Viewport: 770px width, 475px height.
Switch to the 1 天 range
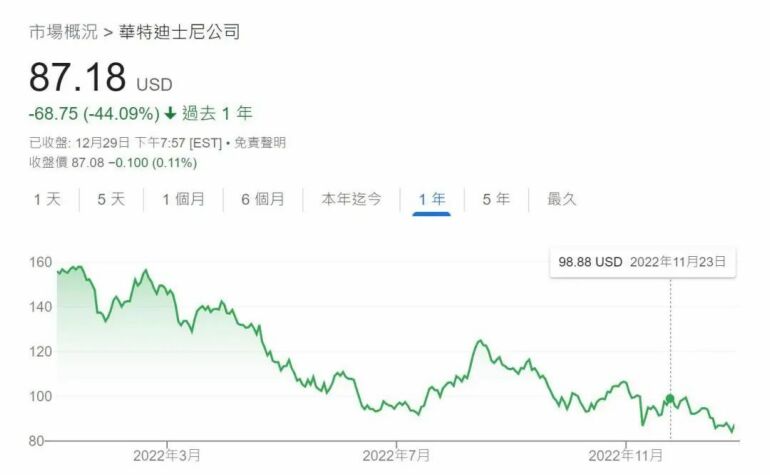click(47, 199)
